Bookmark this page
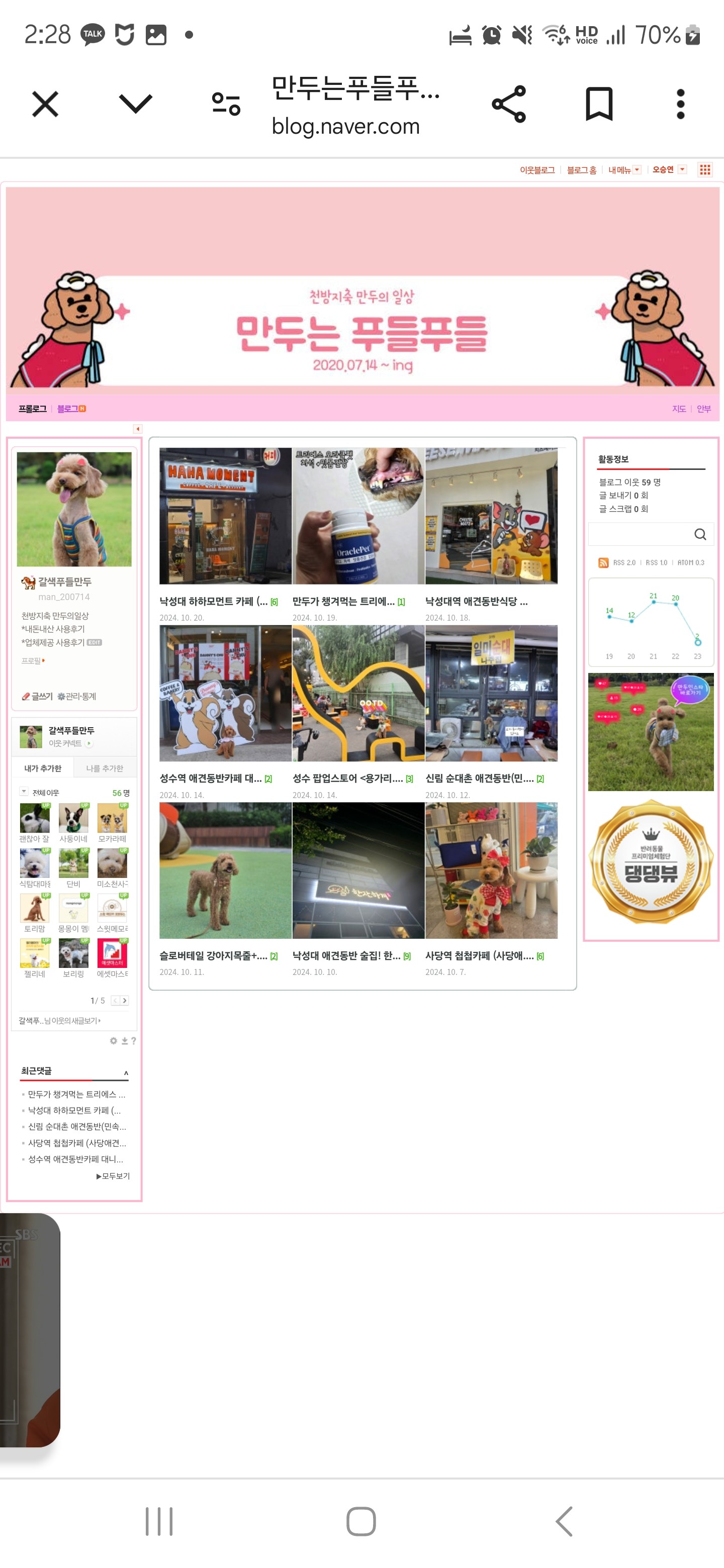Image resolution: width=724 pixels, height=1568 pixels. 599,104
